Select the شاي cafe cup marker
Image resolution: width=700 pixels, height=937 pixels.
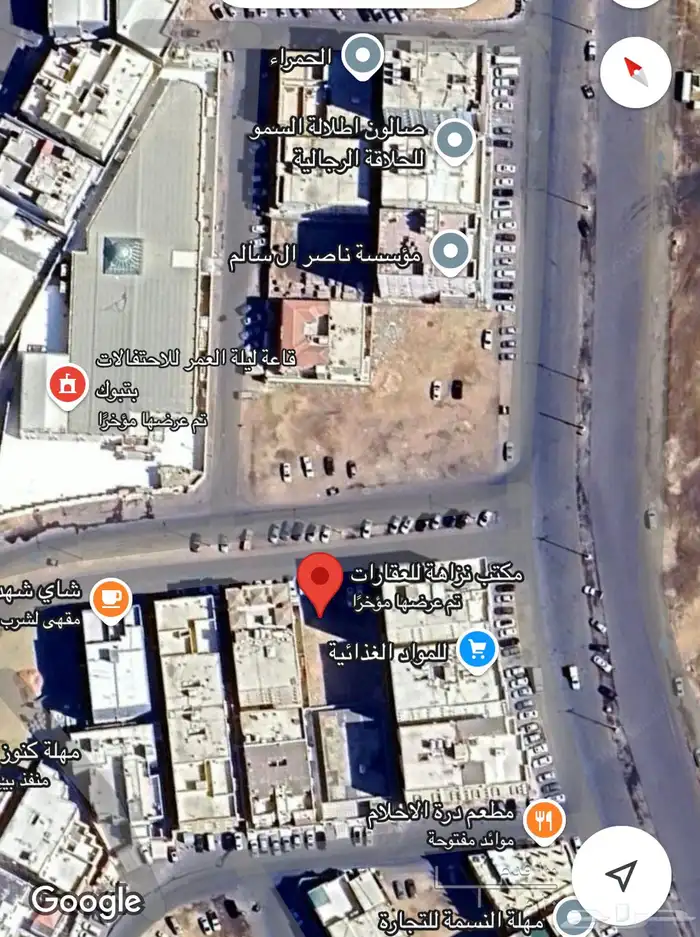point(110,599)
